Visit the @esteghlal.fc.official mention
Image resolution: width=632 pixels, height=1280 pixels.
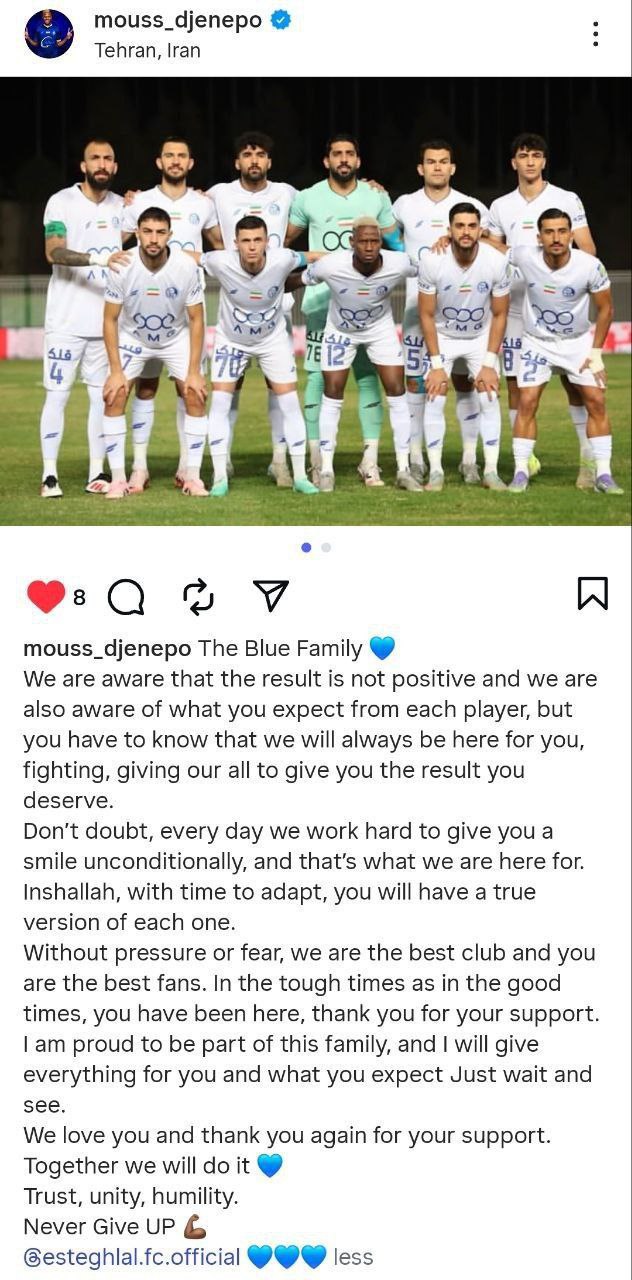pyautogui.click(x=132, y=1257)
